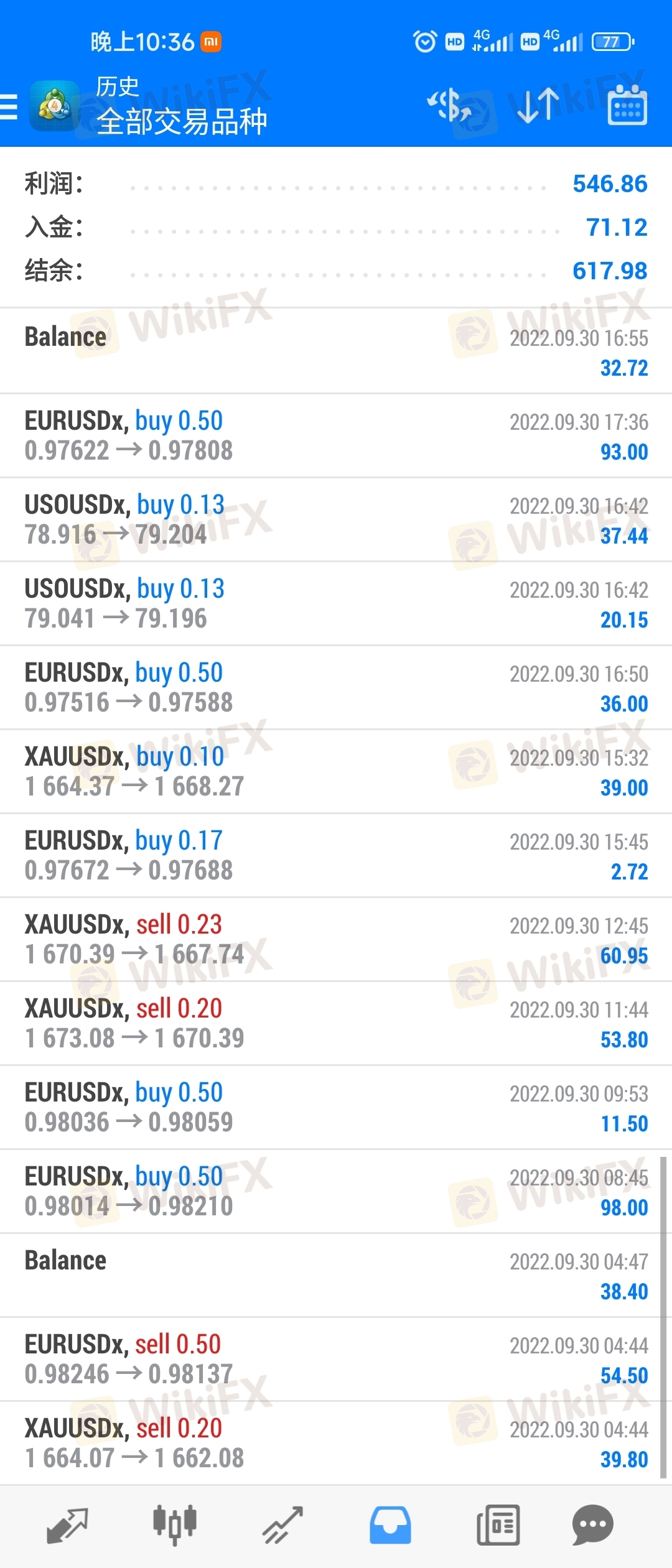672x1568 pixels.
Task: Tap XAUUSDx sell trade with 53.80 profit
Action: [x=336, y=1023]
